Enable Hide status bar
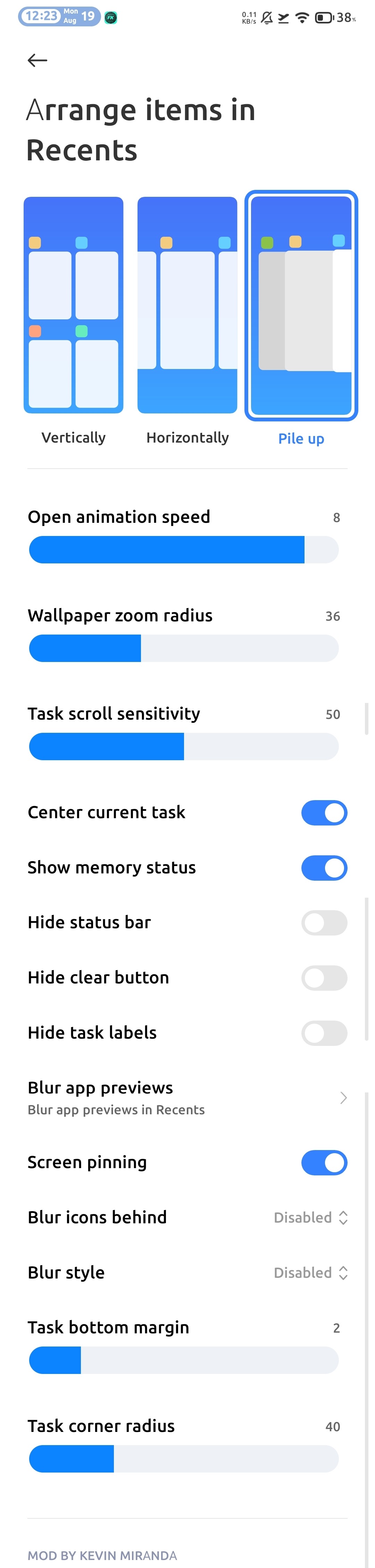Viewport: 375px width, 1568px height. (x=324, y=923)
